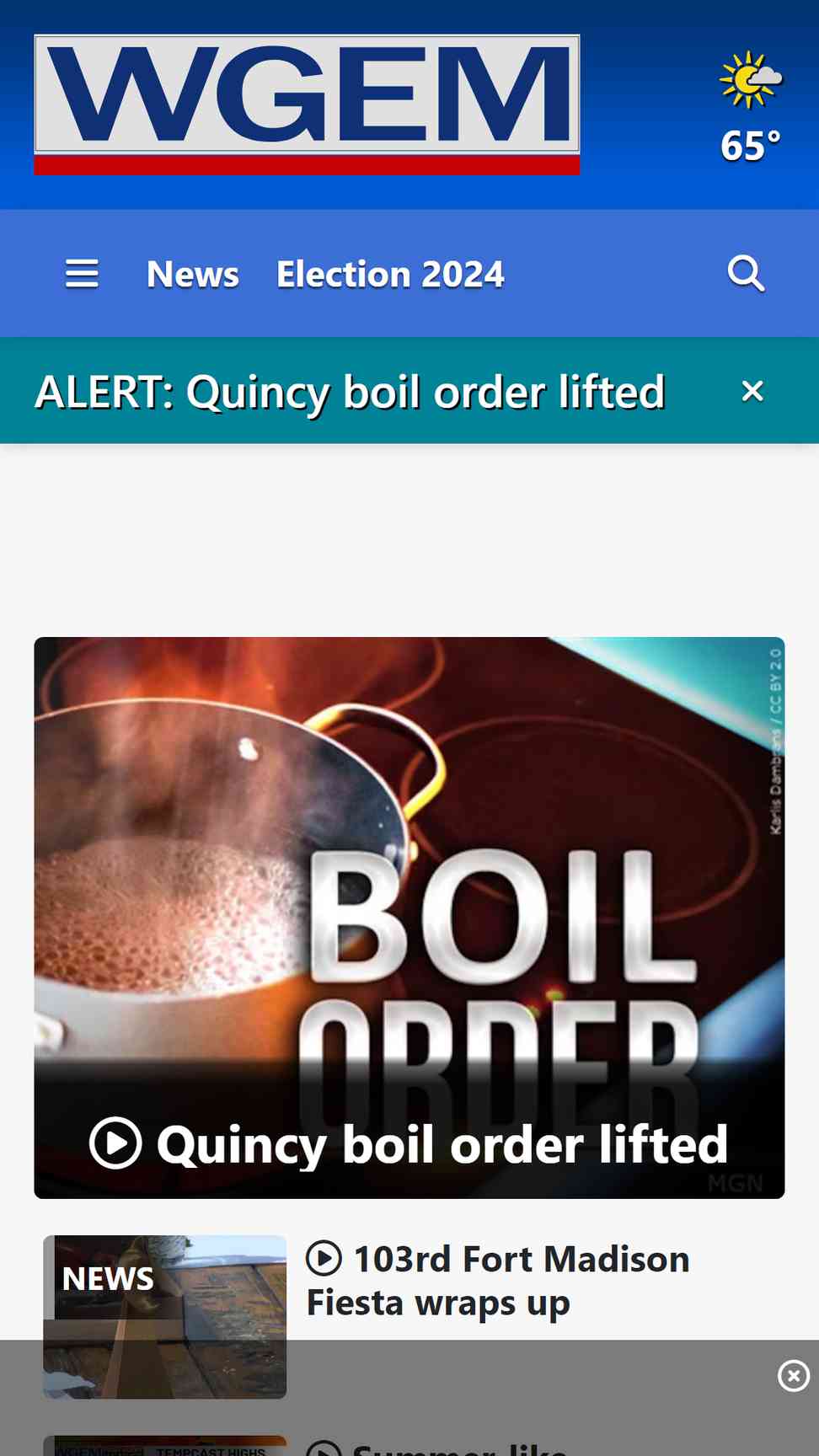Open the hamburger navigation menu
This screenshot has height=1456, width=819.
click(x=82, y=274)
